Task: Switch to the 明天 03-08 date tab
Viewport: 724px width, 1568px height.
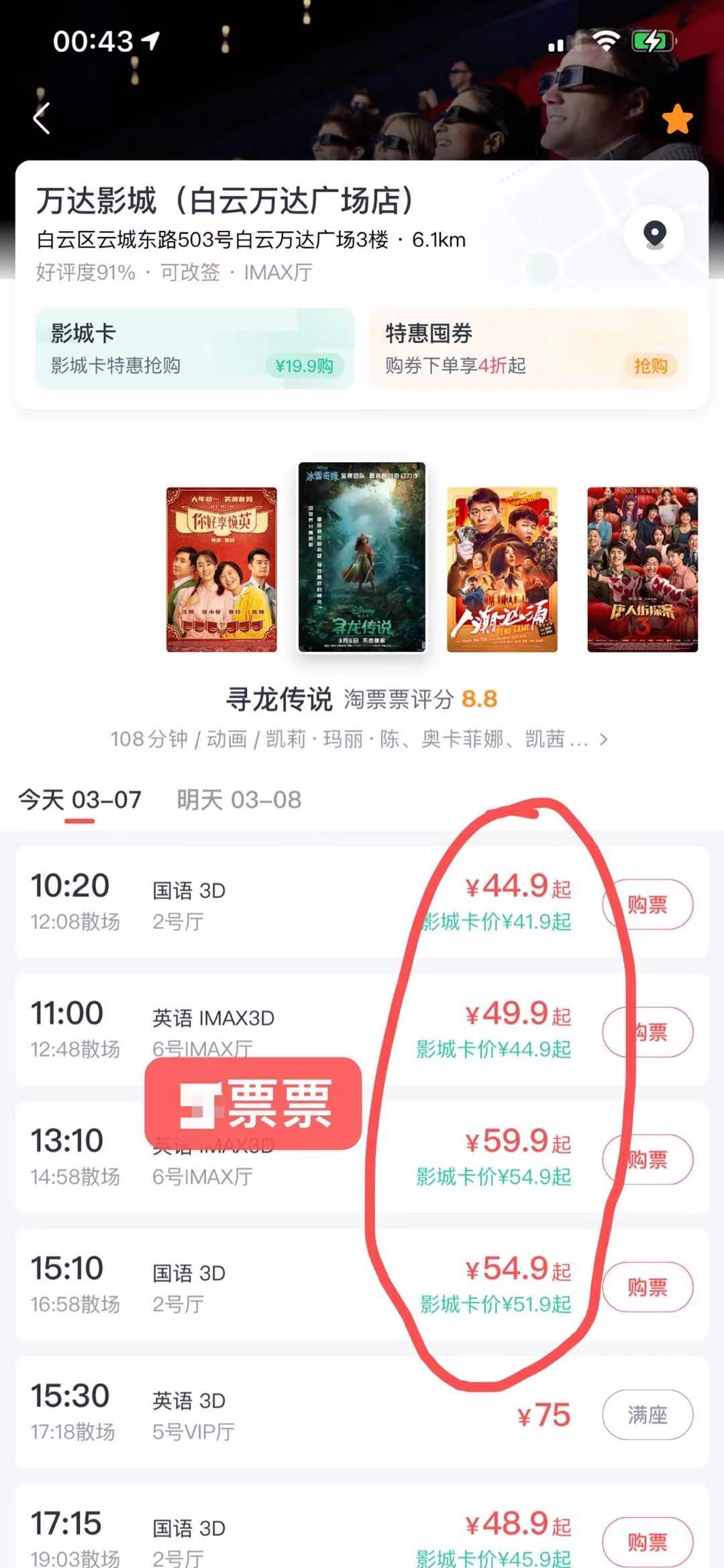Action: pyautogui.click(x=239, y=799)
